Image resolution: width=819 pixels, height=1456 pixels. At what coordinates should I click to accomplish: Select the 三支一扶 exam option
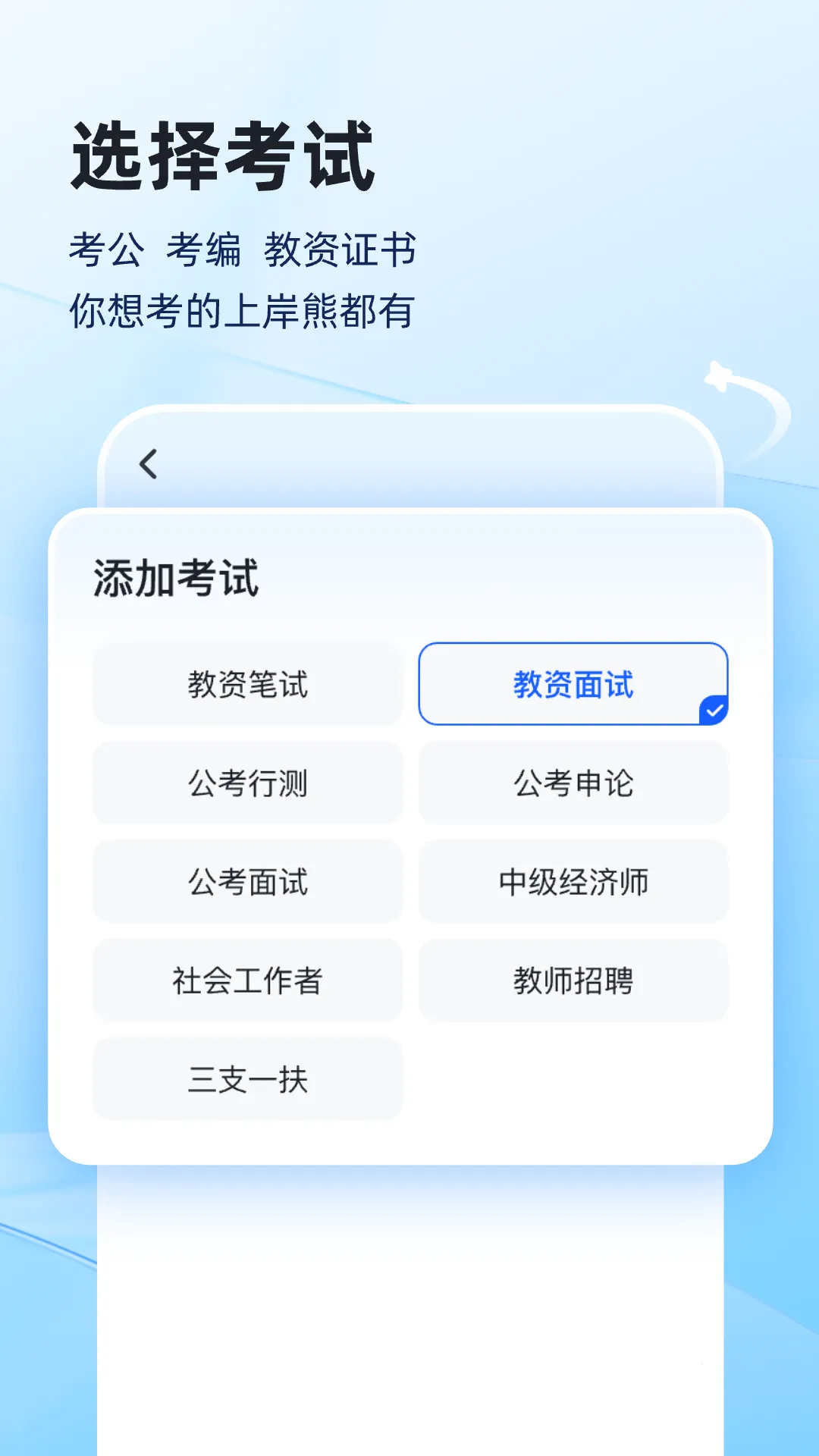(x=248, y=1080)
